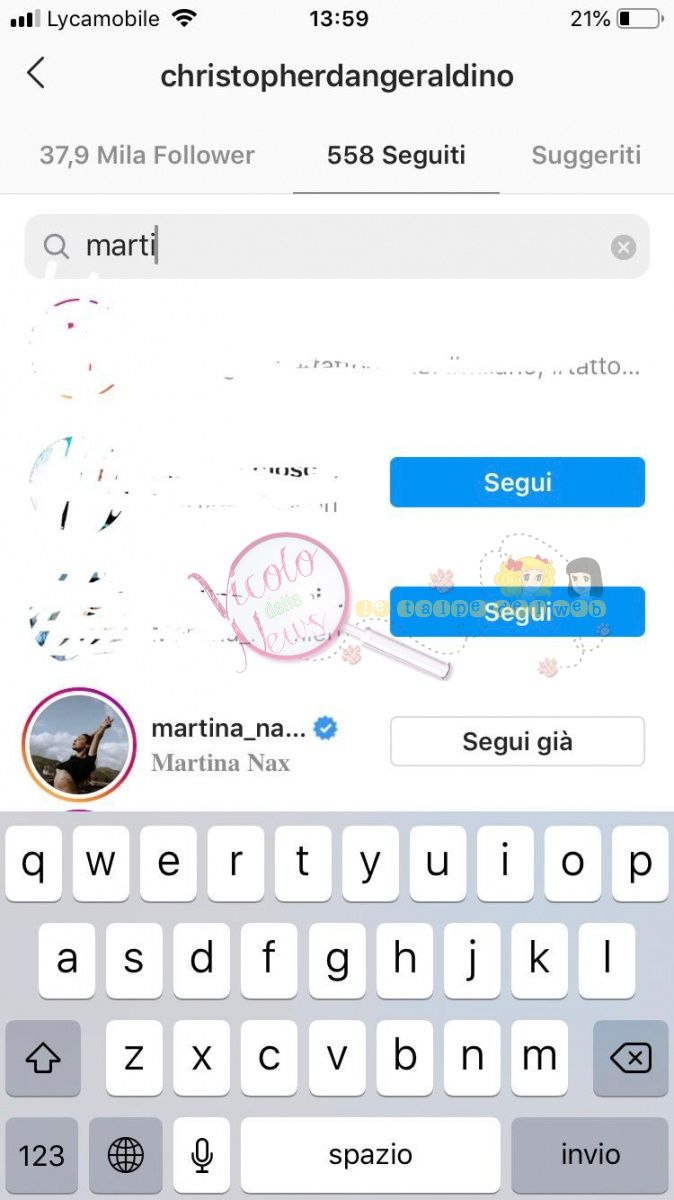Tap the backspace key on the keyboard

click(630, 1057)
